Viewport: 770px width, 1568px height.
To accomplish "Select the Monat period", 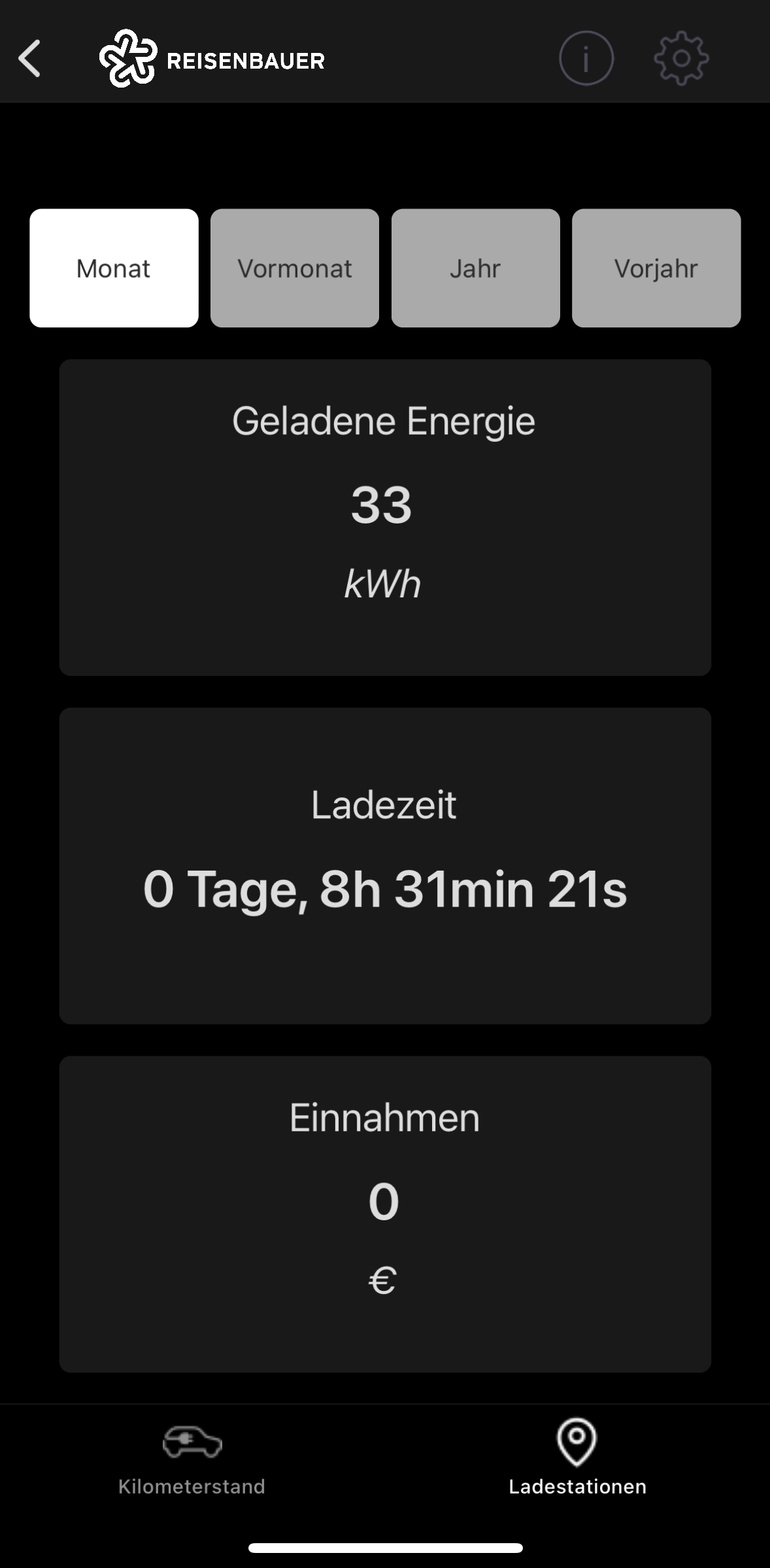I will 114,268.
